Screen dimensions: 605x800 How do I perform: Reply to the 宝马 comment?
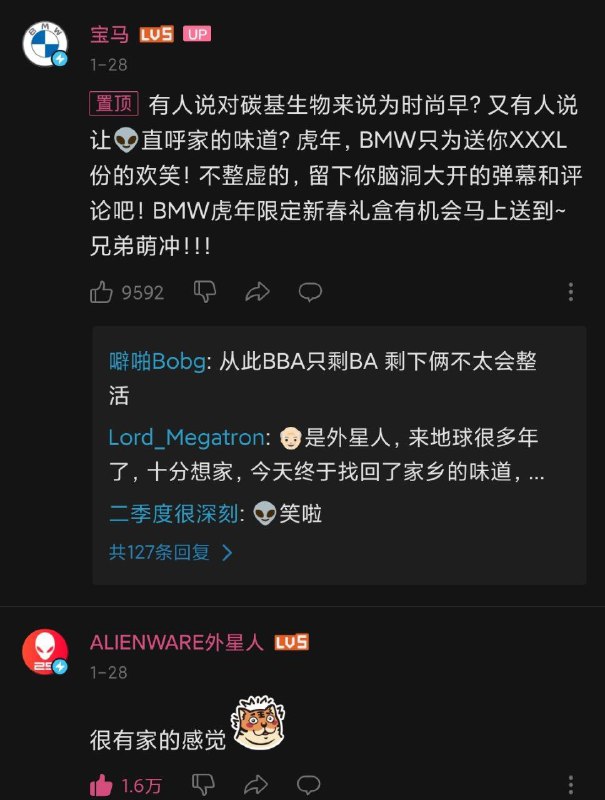pos(311,292)
